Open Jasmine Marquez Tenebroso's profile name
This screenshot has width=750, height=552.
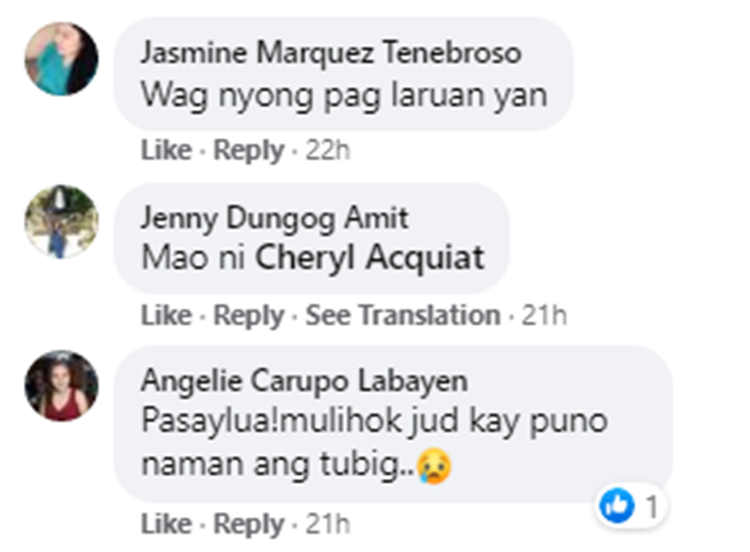(331, 52)
